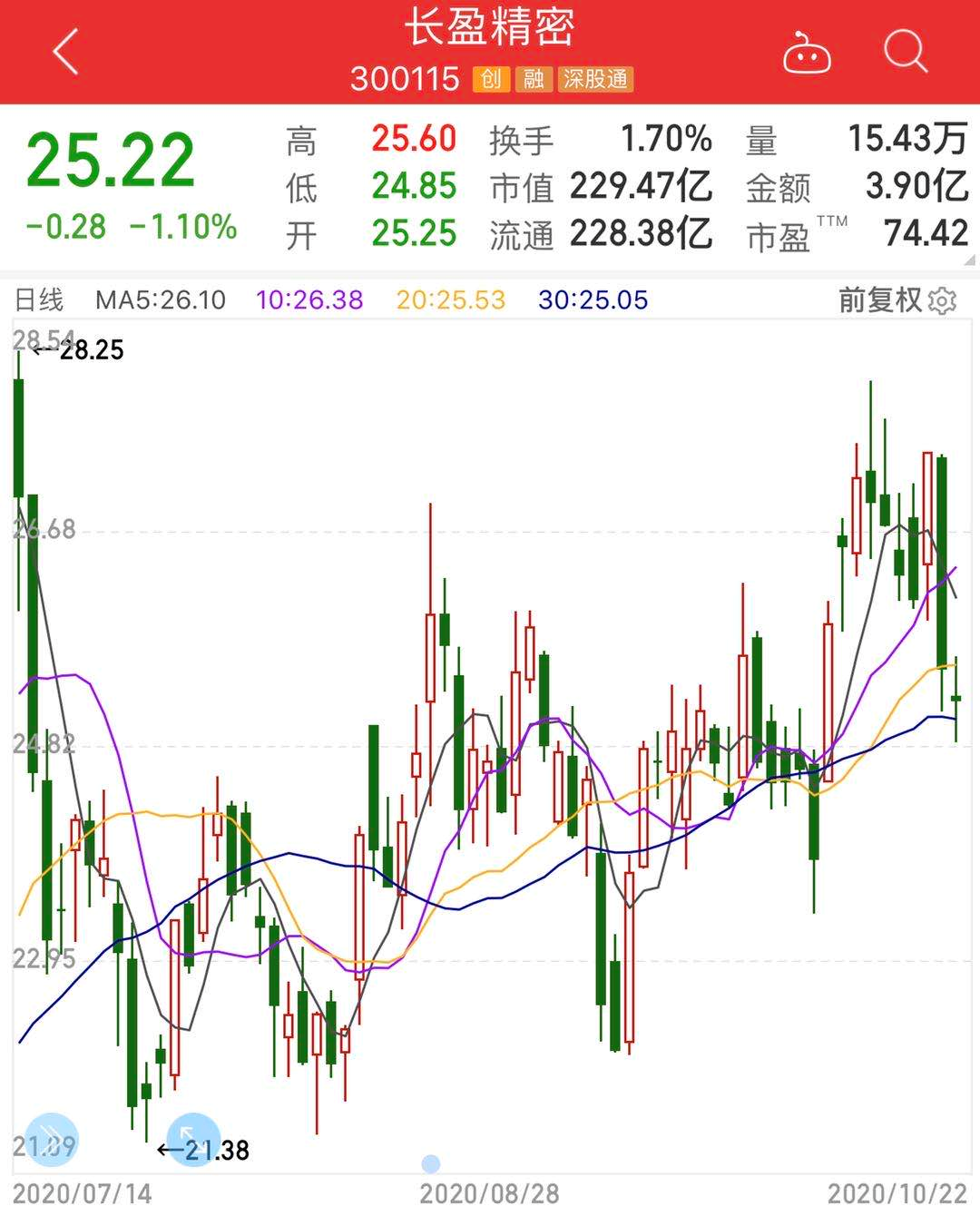Screen dimensions: 980x1216
Task: Open the 前复权 chart settings
Action: 897,300
